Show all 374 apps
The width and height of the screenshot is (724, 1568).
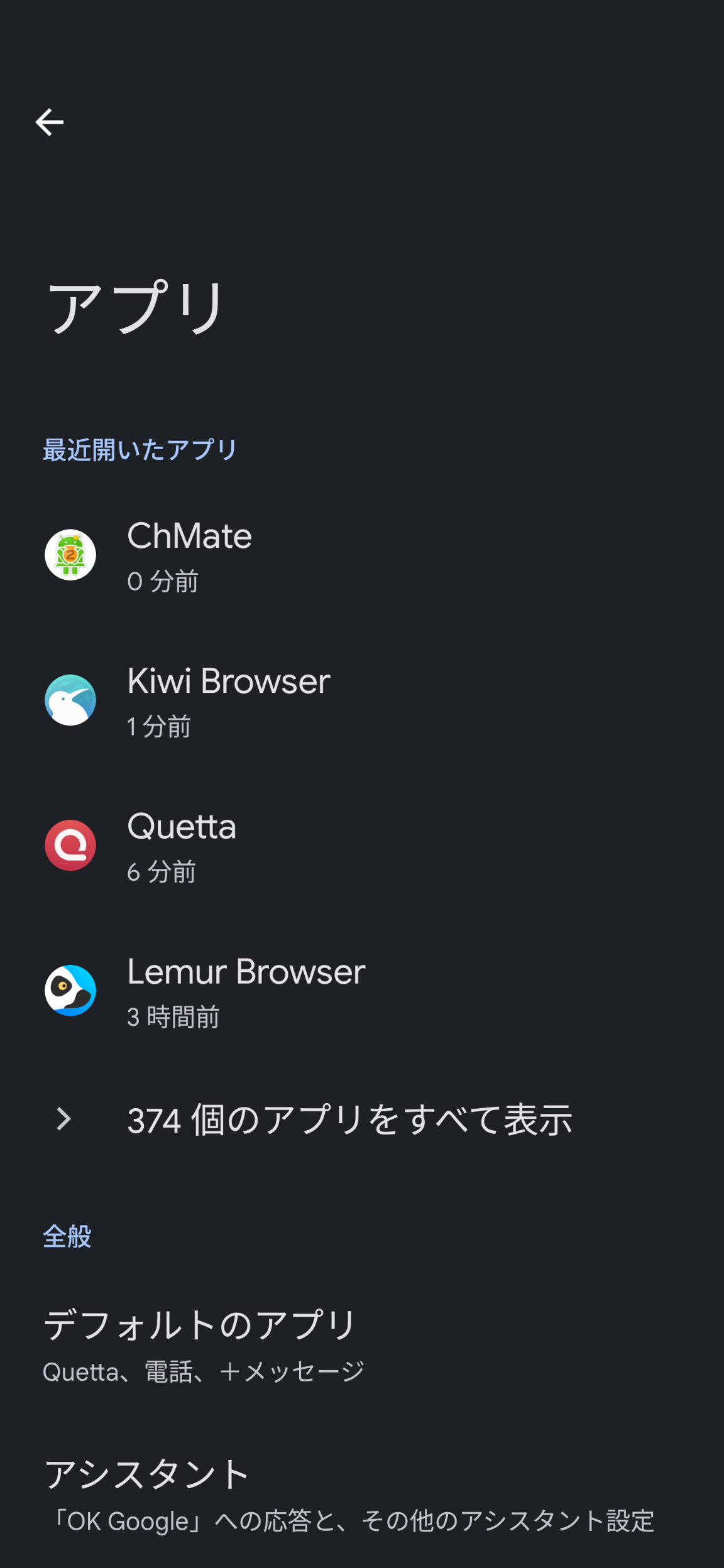click(349, 1120)
